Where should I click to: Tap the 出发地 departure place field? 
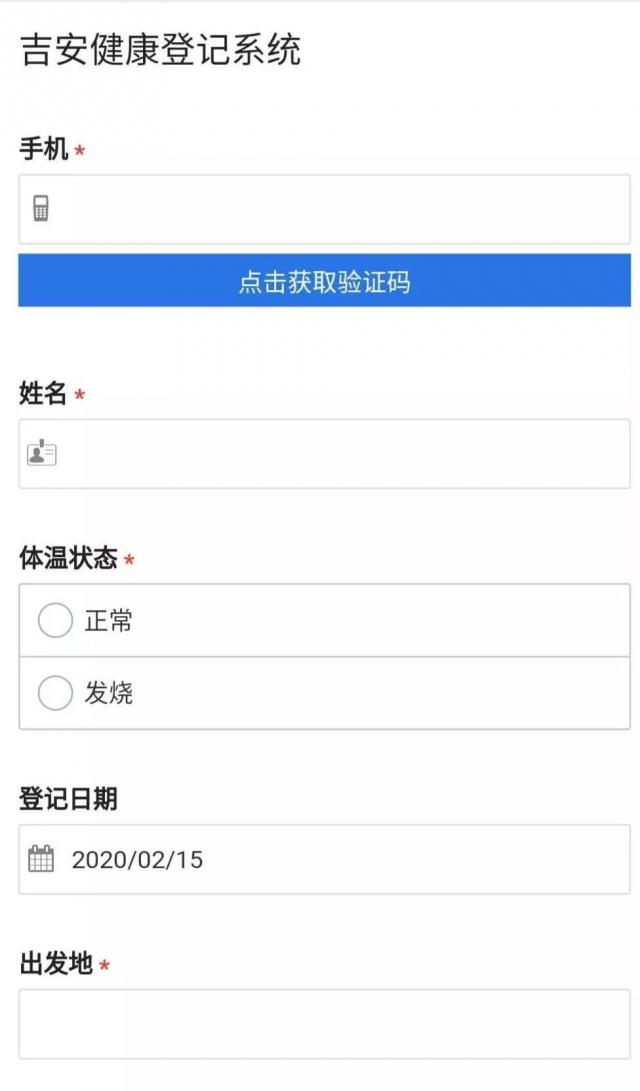[324, 1024]
